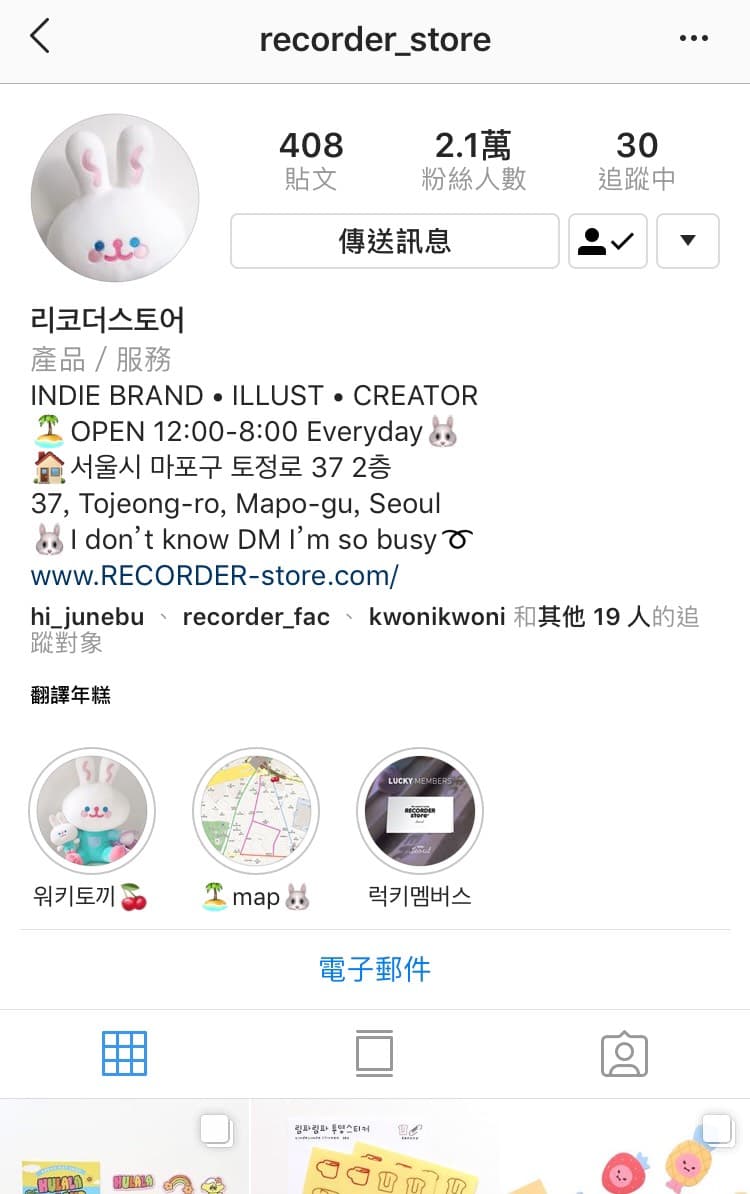
Task: Switch to the feed list view tab
Action: click(375, 1054)
